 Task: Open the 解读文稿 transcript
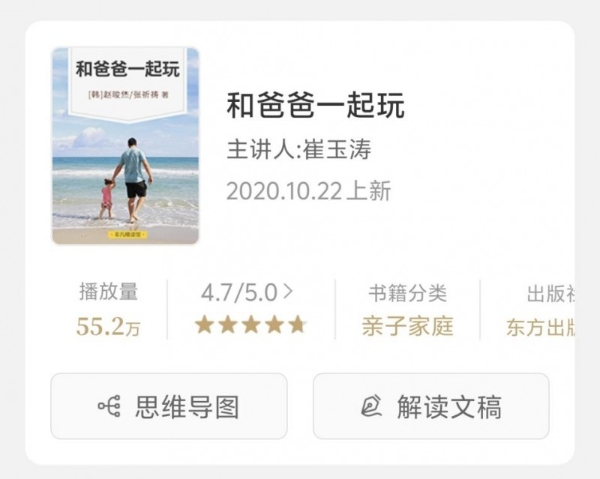[x=431, y=406]
